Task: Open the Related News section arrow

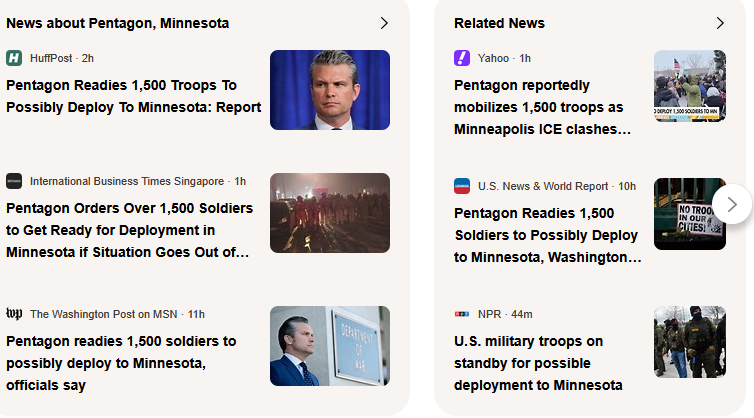Action: (x=720, y=23)
